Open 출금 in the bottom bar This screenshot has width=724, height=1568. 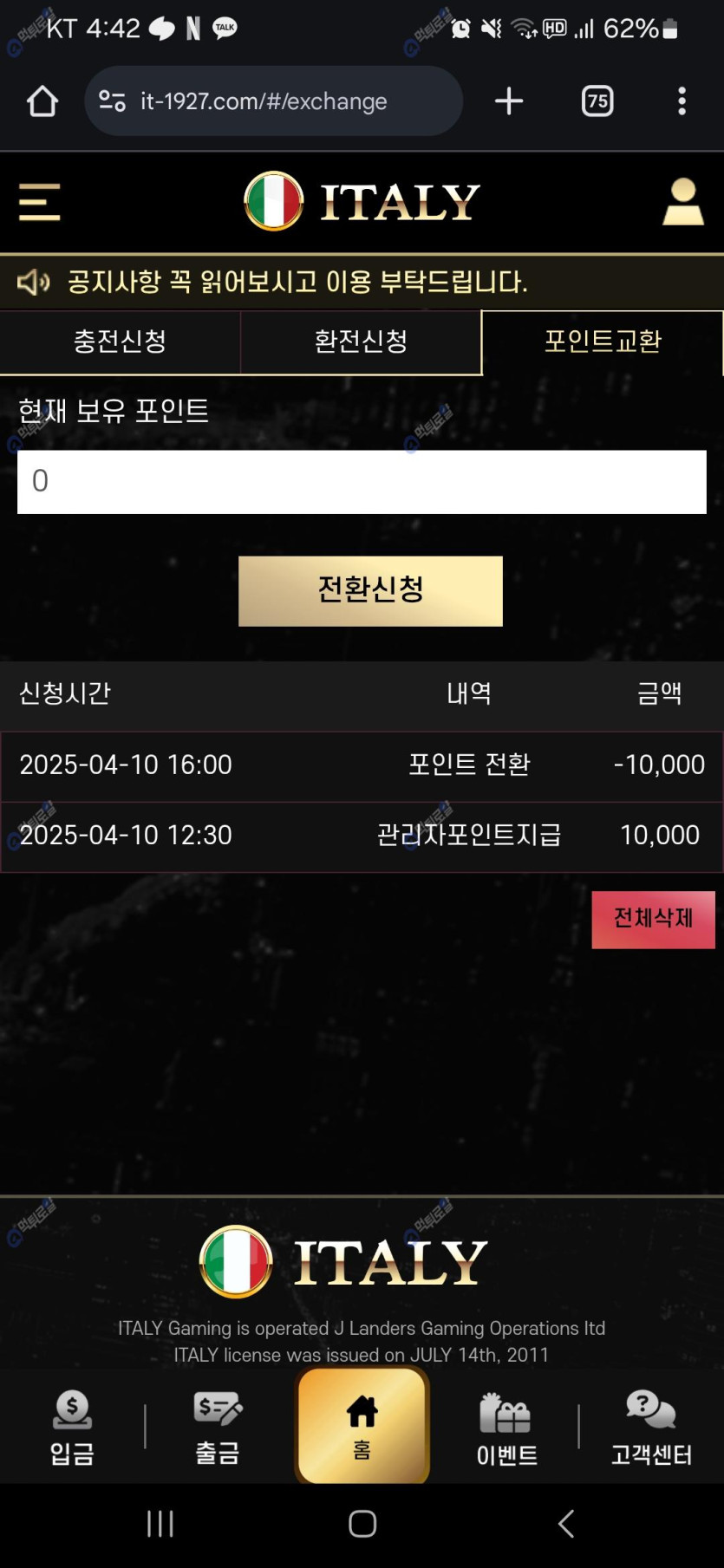(218, 1427)
